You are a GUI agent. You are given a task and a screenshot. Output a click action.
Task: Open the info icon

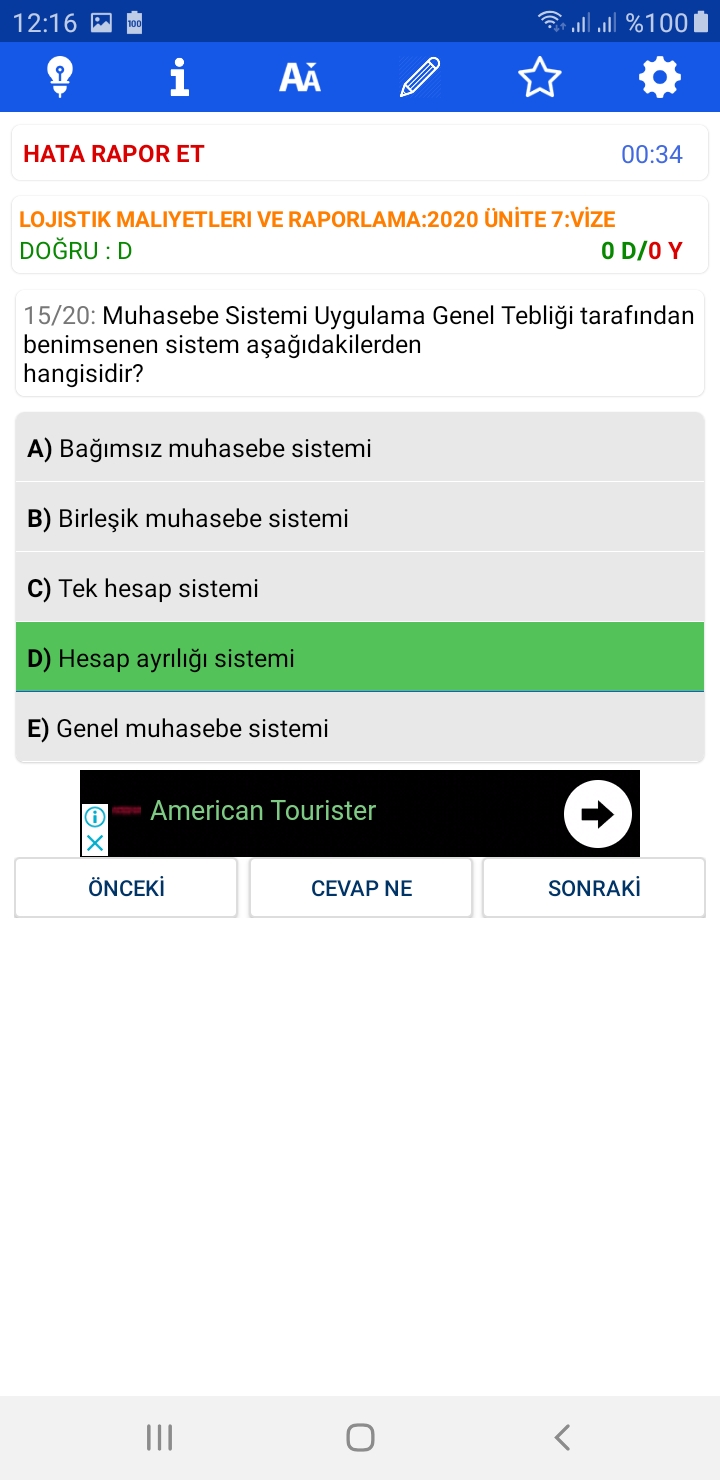click(180, 77)
